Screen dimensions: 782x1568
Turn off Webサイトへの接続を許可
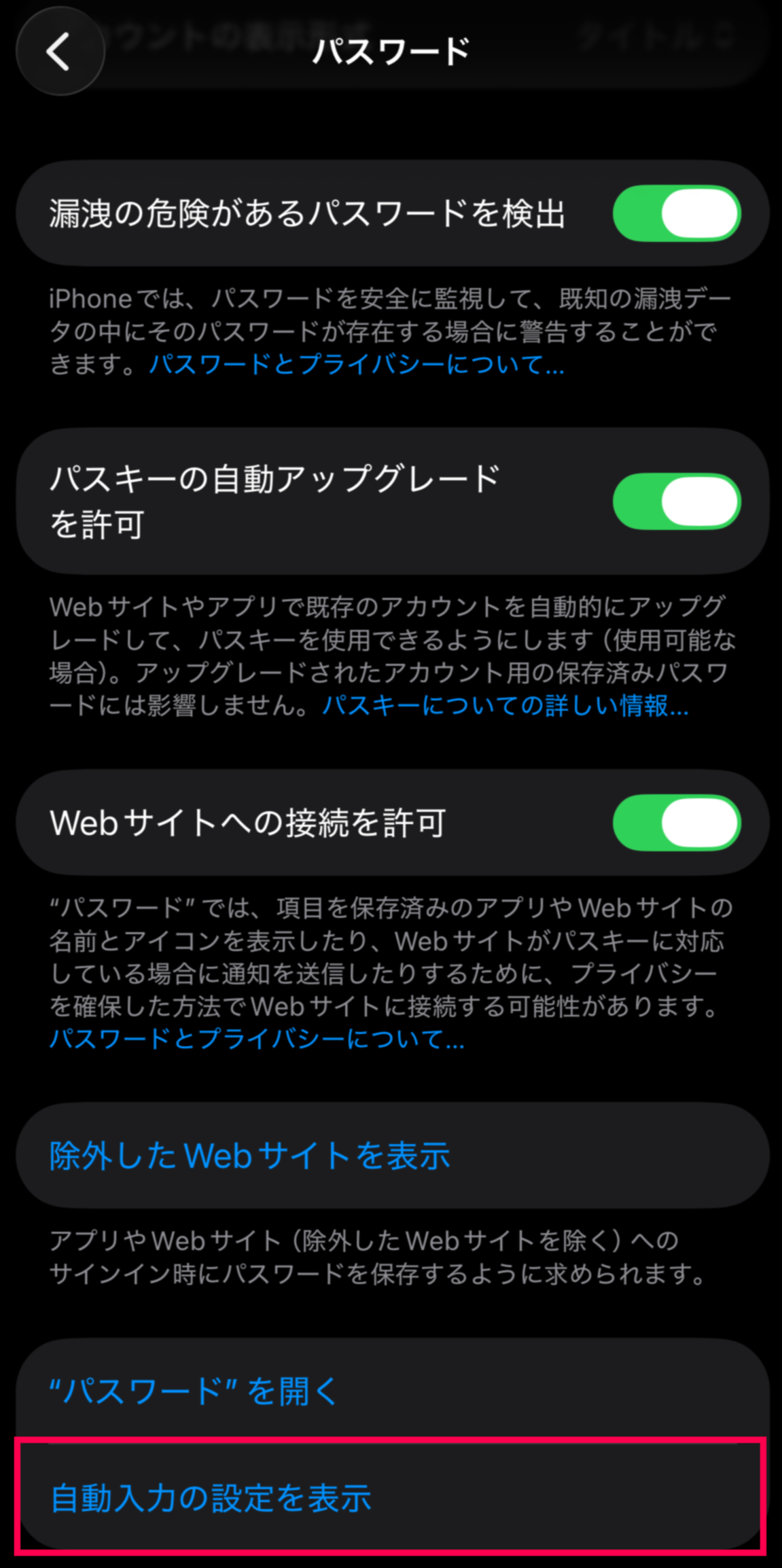coord(676,823)
